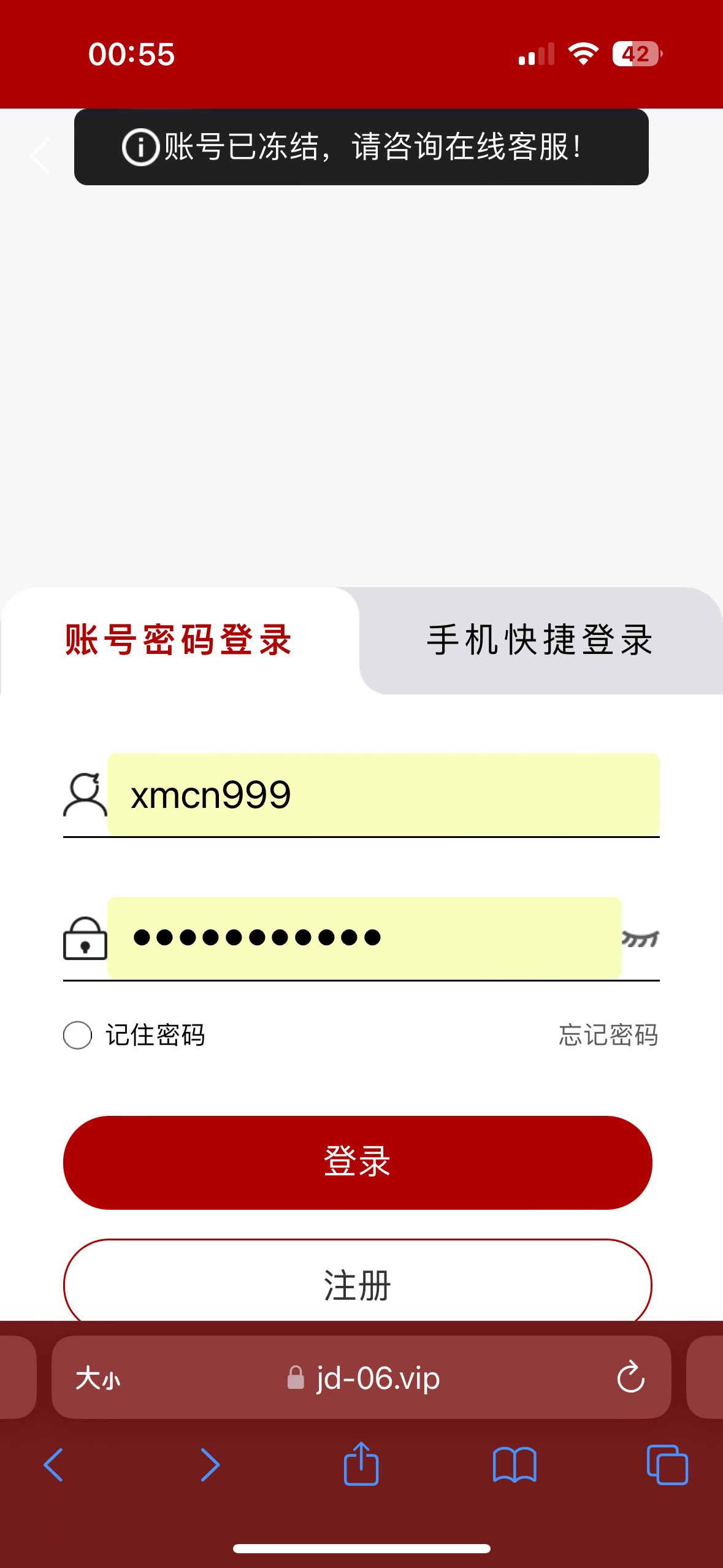
Task: Open the Safari share sheet
Action: (361, 1466)
